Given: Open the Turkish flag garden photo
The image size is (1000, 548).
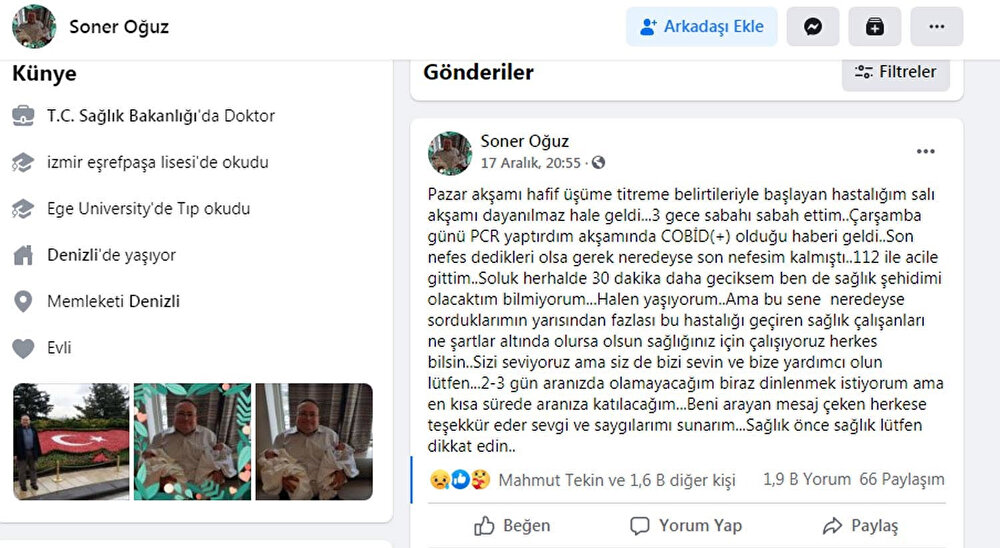Looking at the screenshot, I should click(x=71, y=441).
